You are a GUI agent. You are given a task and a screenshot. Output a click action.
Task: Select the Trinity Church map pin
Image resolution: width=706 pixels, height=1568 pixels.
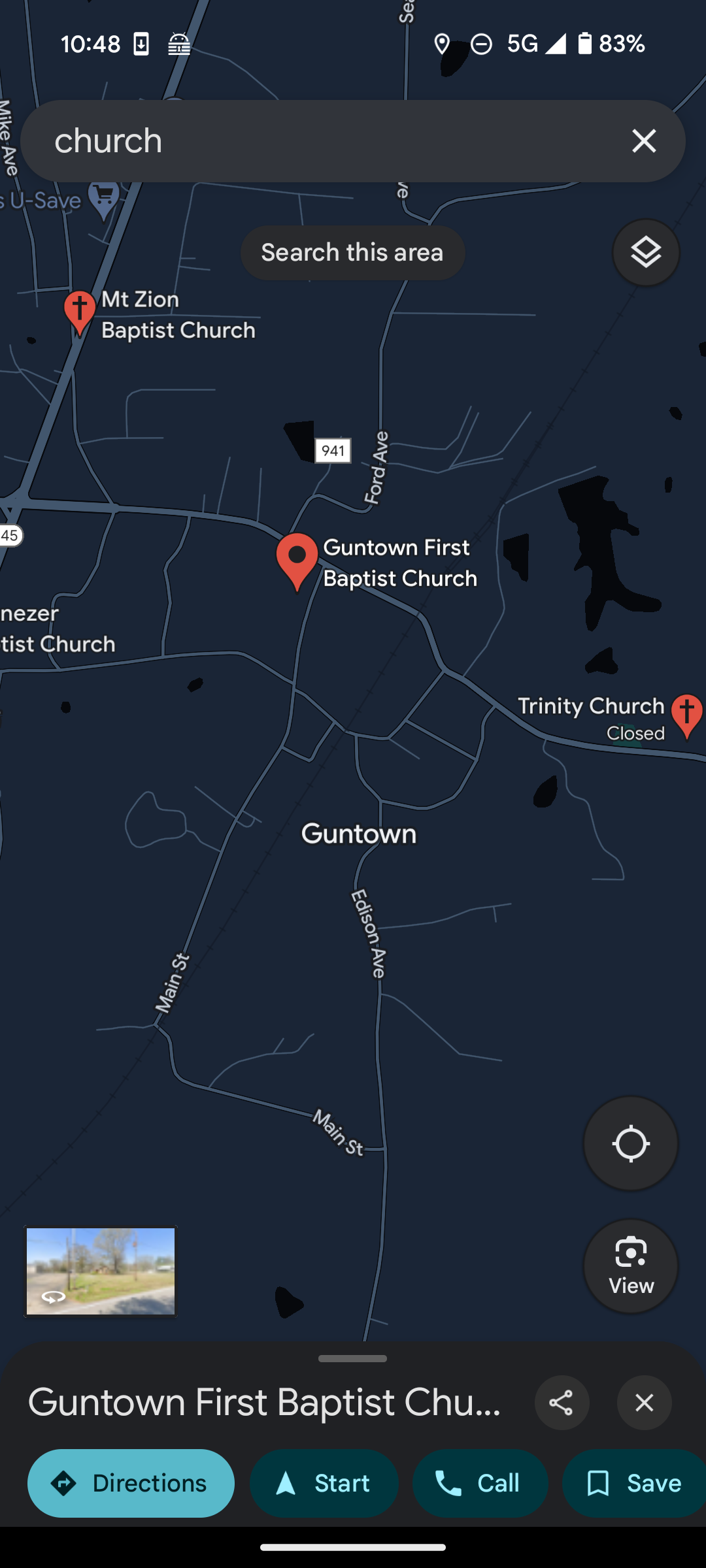686,714
